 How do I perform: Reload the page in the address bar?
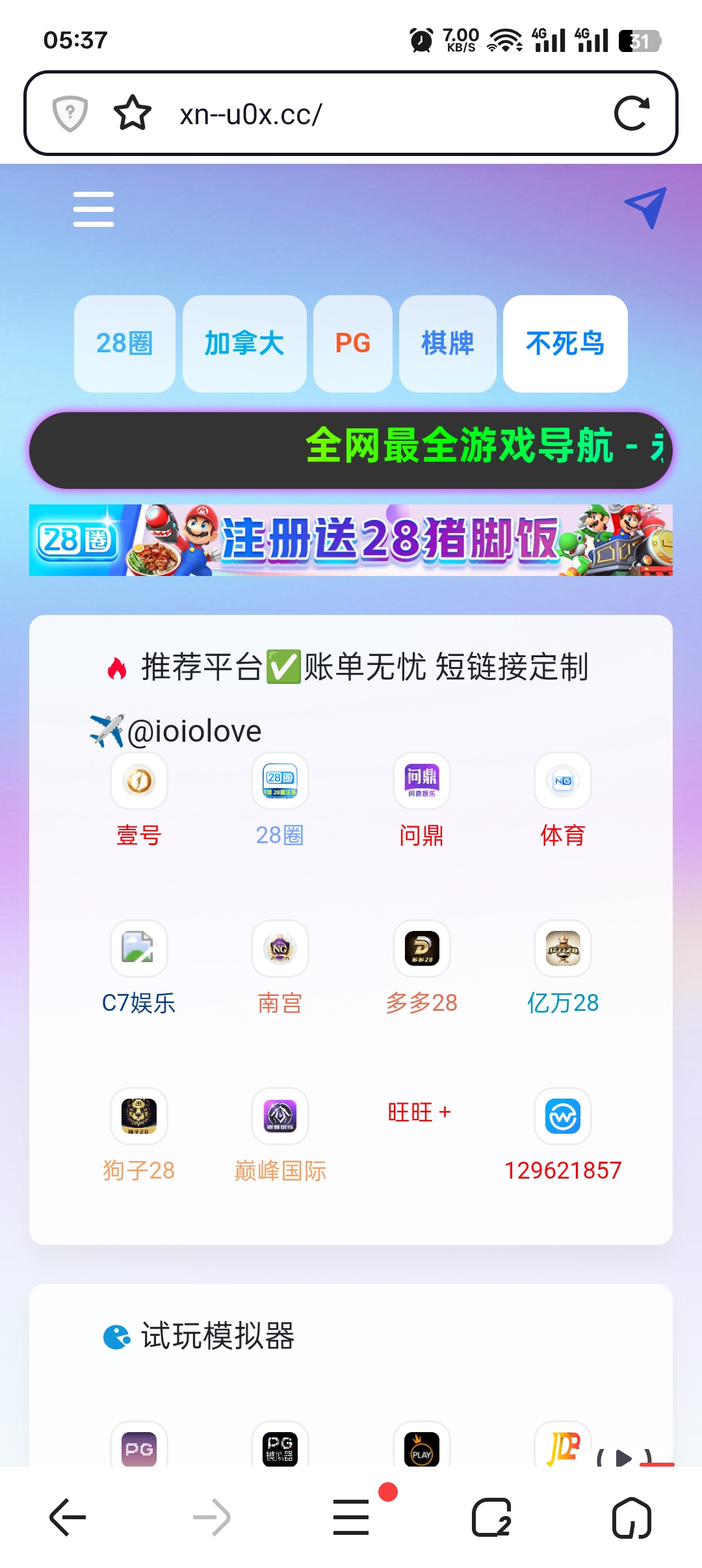631,114
